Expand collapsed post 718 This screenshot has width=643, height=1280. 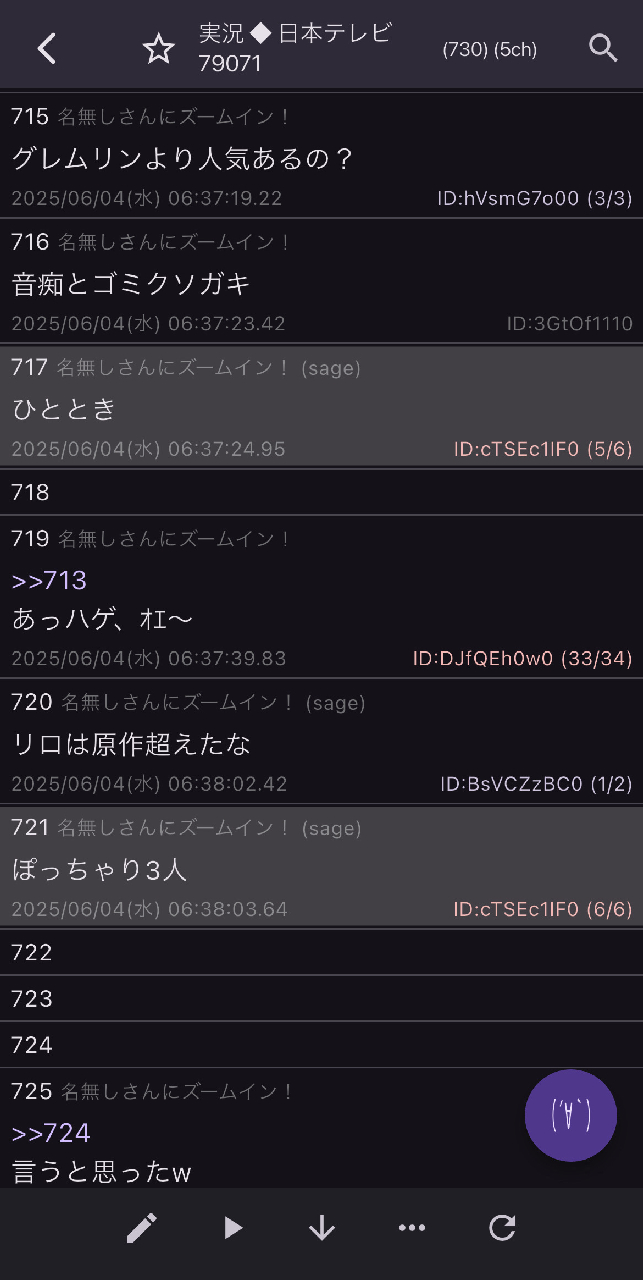tap(321, 492)
